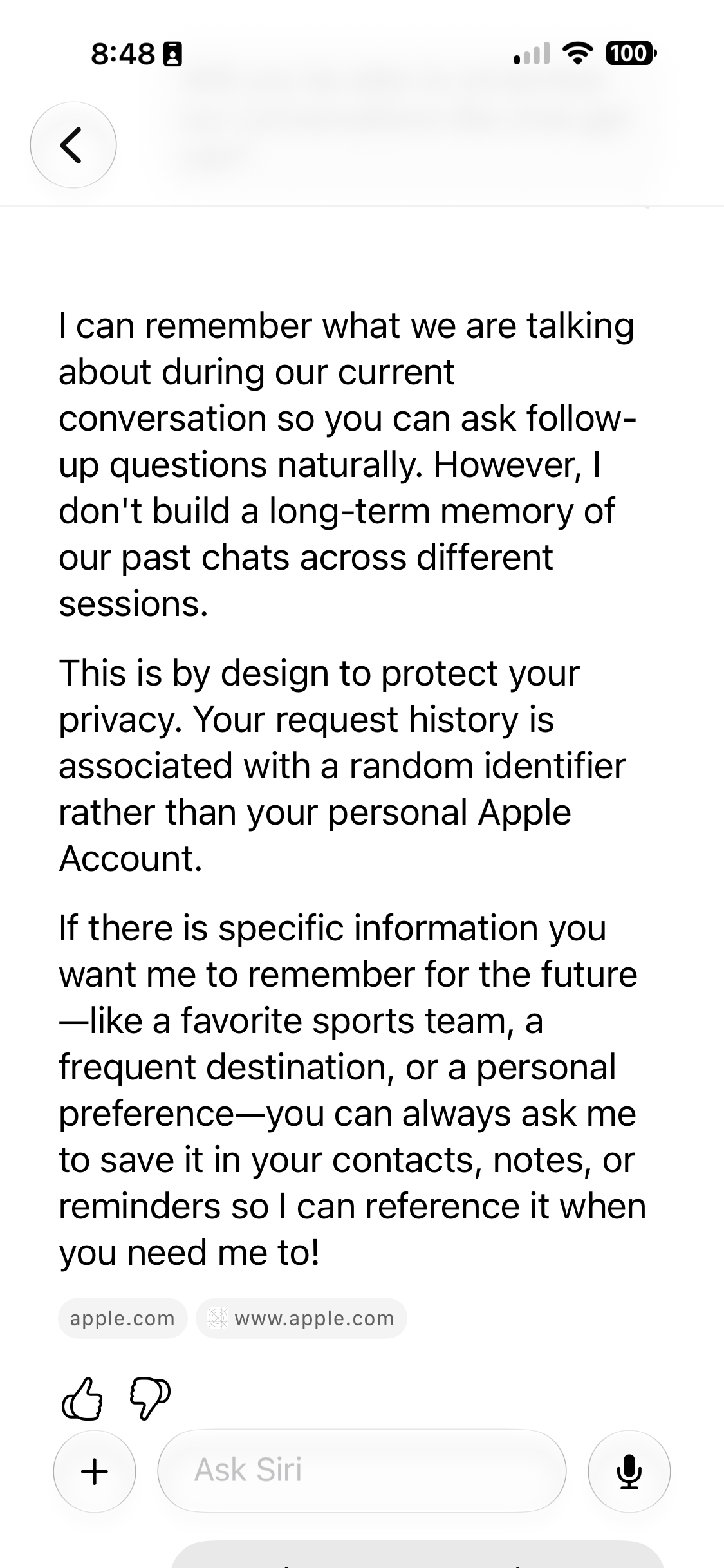The height and width of the screenshot is (1568, 724).
Task: Tap the plus attachment button
Action: pyautogui.click(x=95, y=1471)
